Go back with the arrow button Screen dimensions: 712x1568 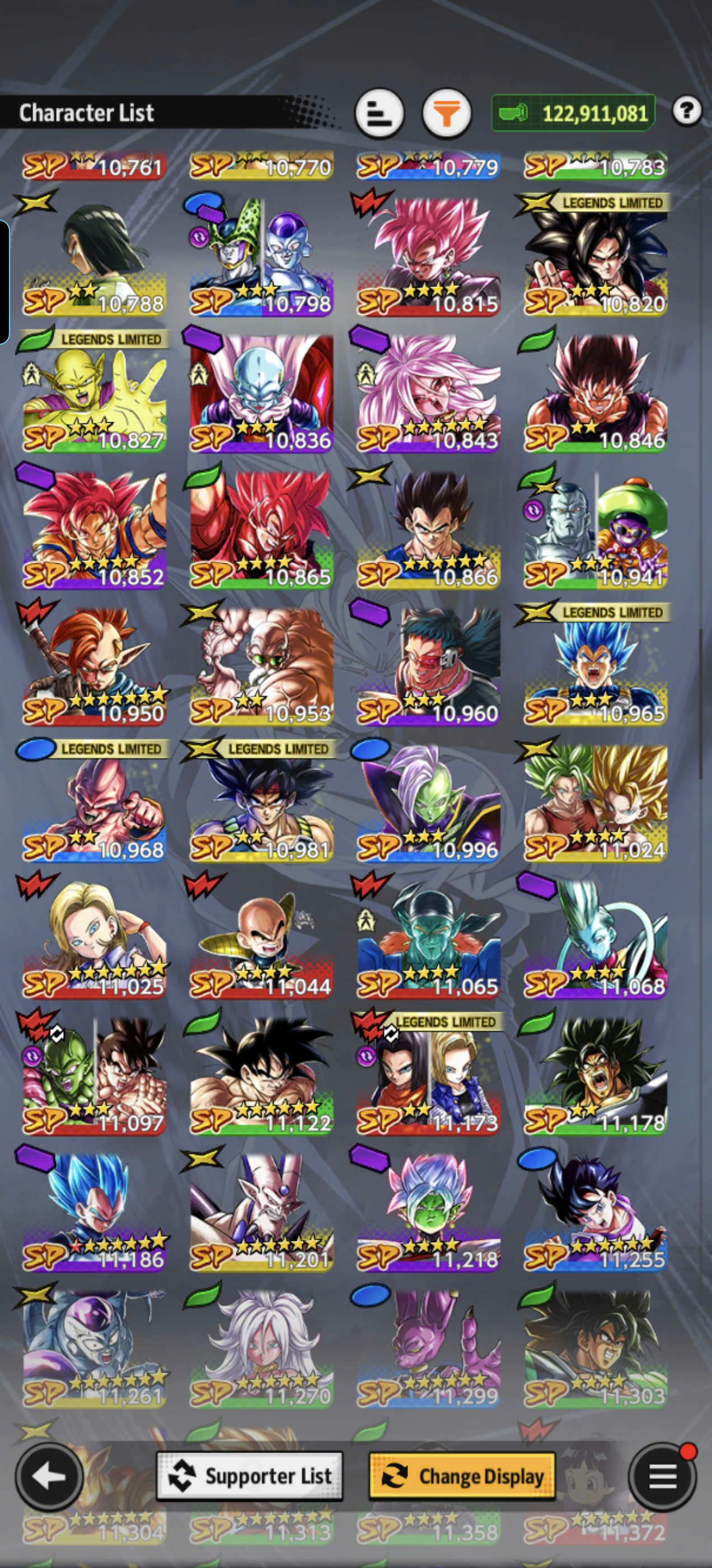click(x=49, y=1476)
